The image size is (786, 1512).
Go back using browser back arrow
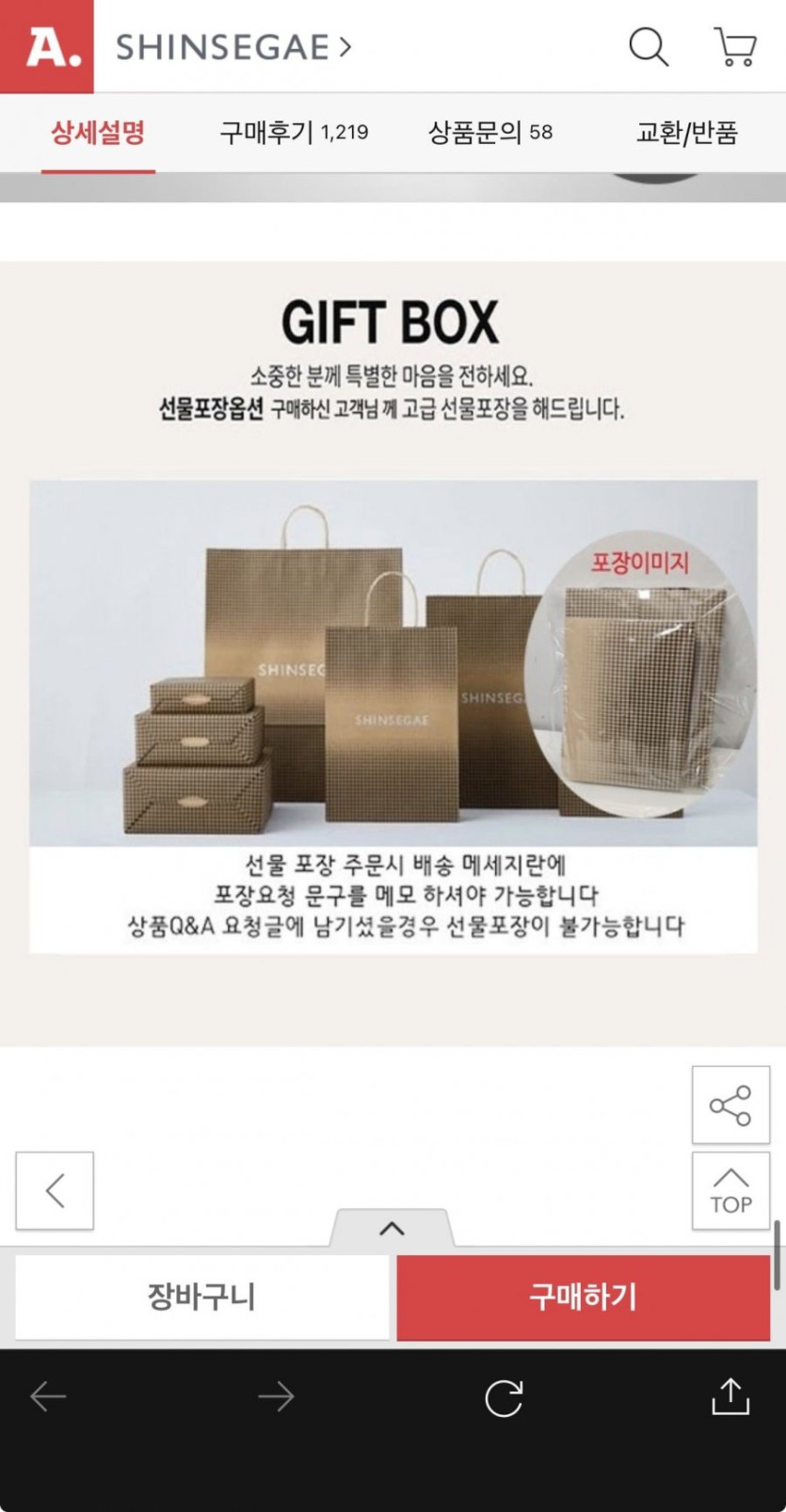(48, 1397)
